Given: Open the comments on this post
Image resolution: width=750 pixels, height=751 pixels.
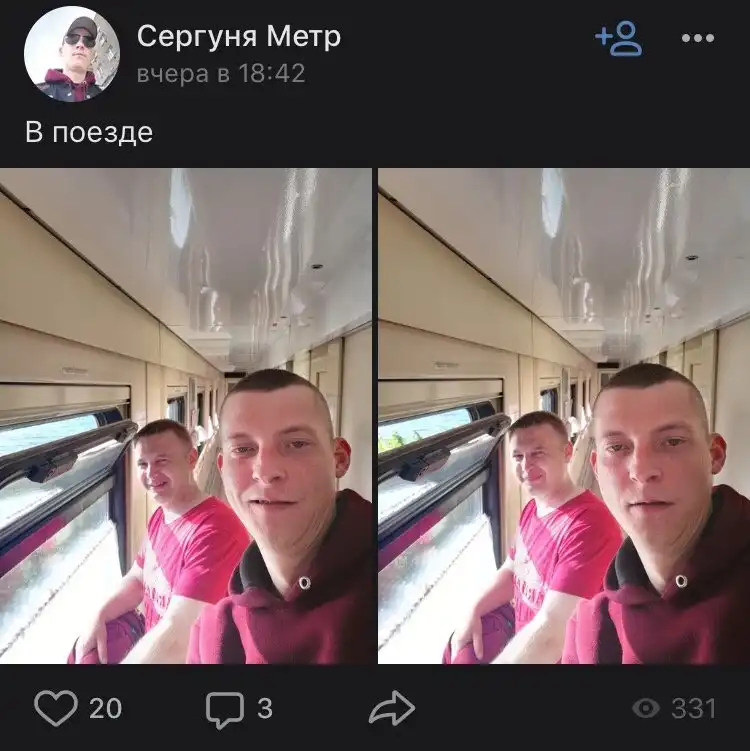Looking at the screenshot, I should pos(226,709).
